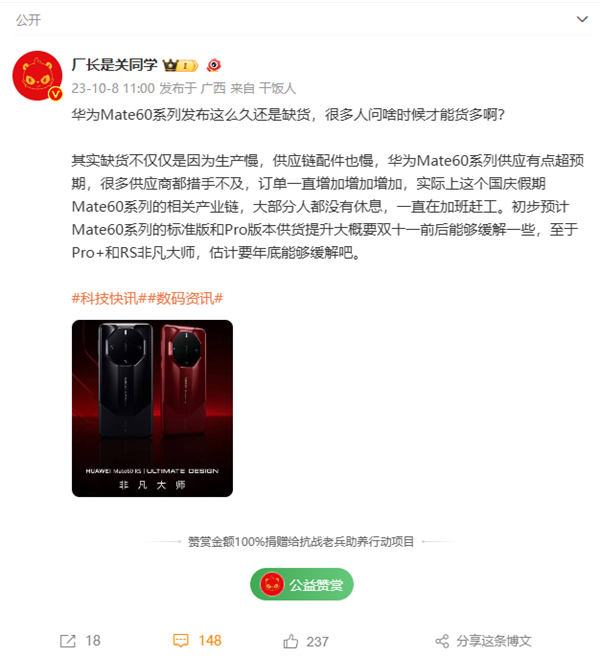The width and height of the screenshot is (600, 656).
Task: Open the #数码资讯# hashtag
Action: 186,299
